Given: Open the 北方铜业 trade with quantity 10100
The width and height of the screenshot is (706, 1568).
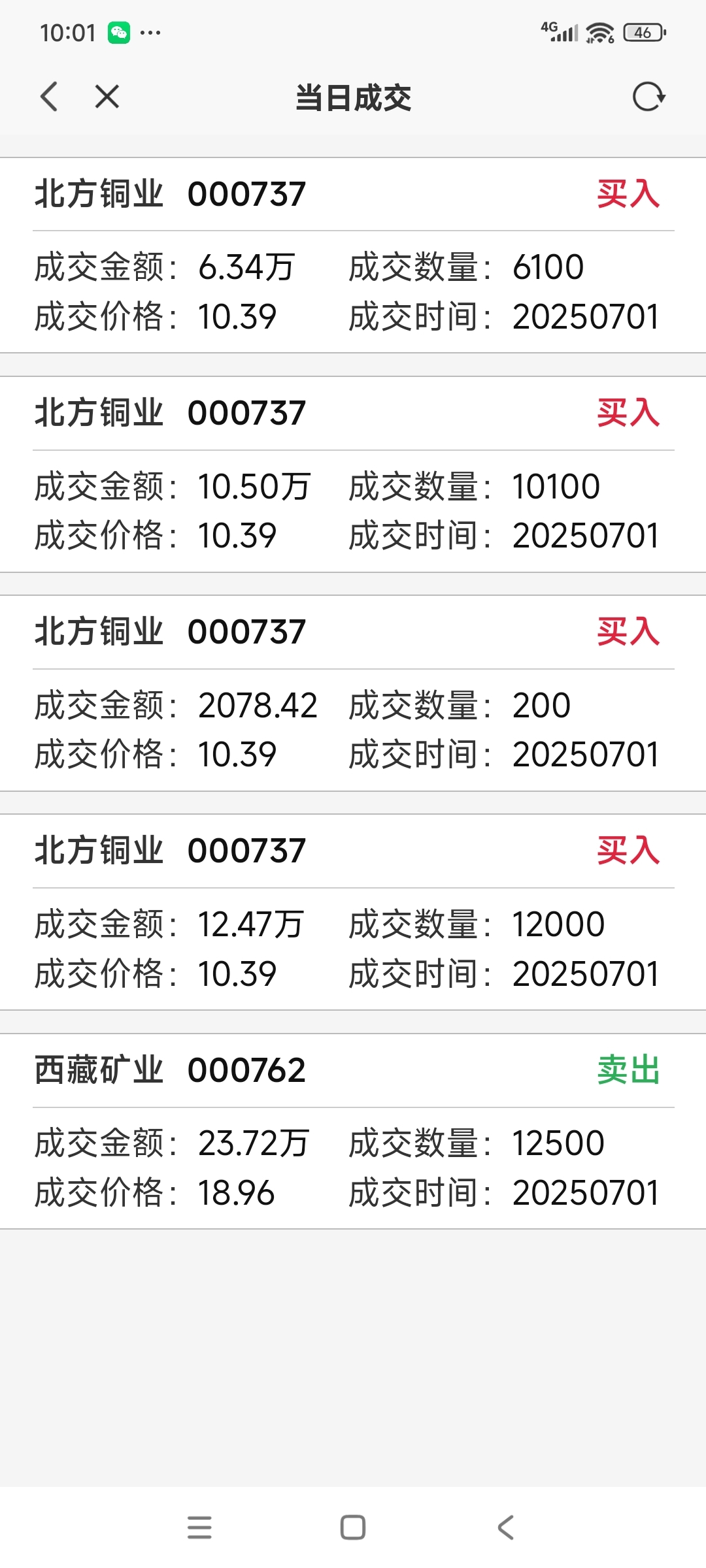Looking at the screenshot, I should pos(353,474).
